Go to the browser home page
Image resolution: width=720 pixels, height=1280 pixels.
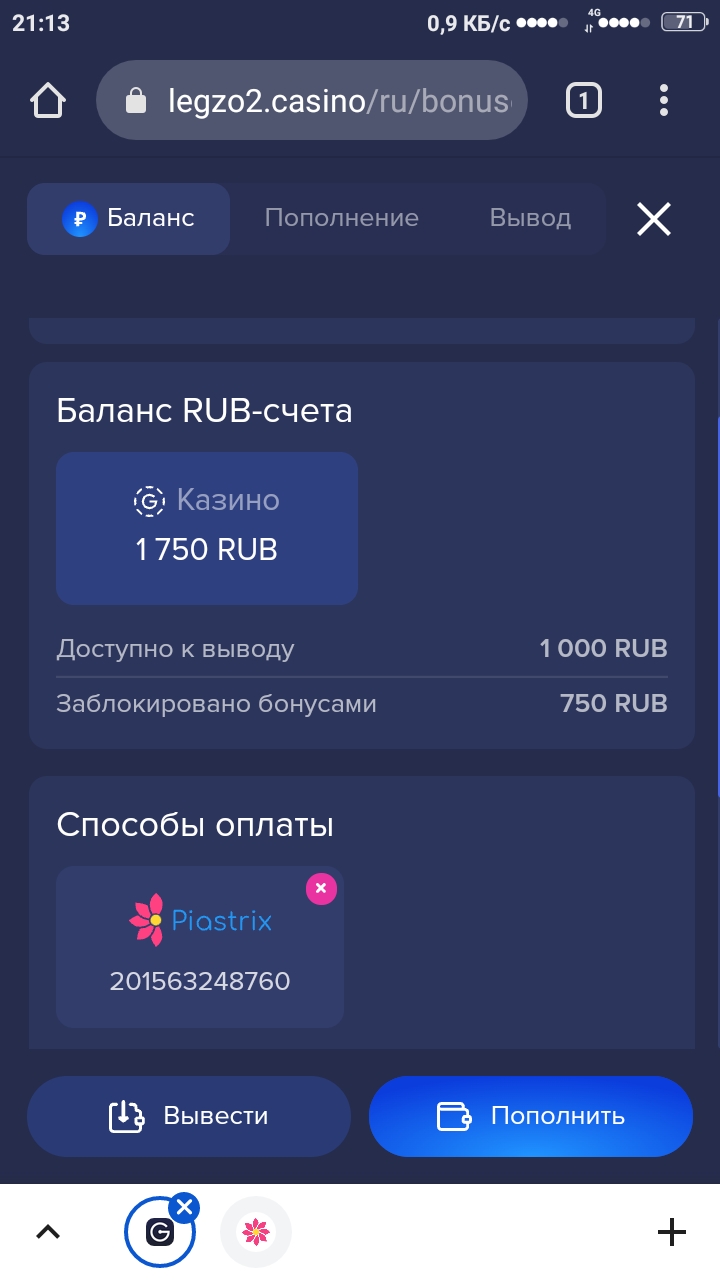[48, 100]
